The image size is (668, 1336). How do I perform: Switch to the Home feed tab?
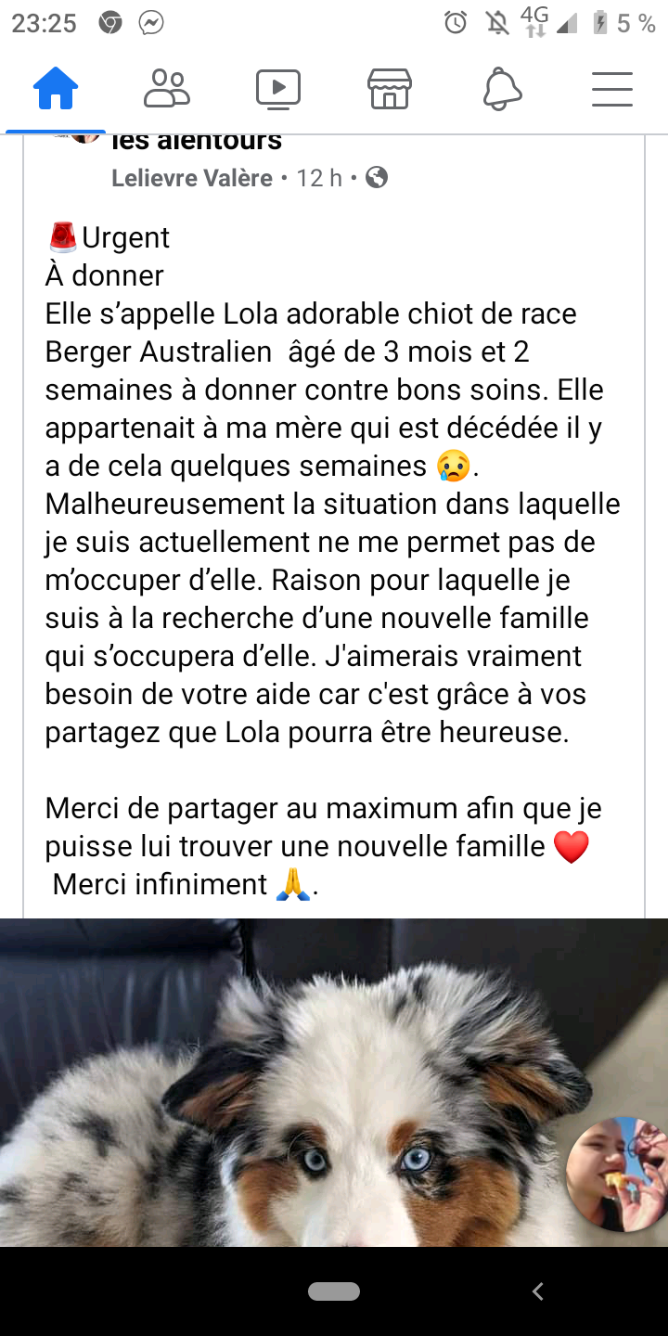pos(56,89)
